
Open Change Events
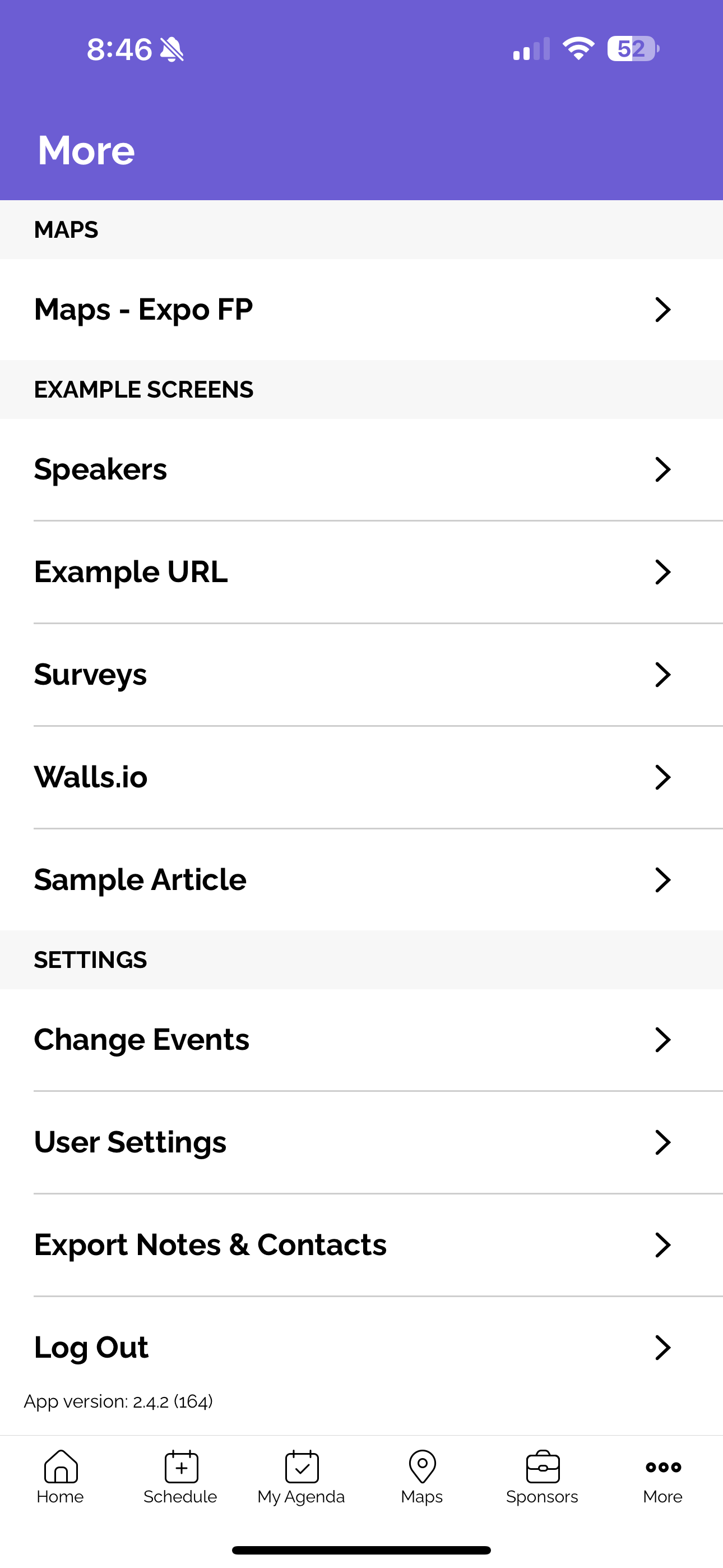(x=361, y=1040)
